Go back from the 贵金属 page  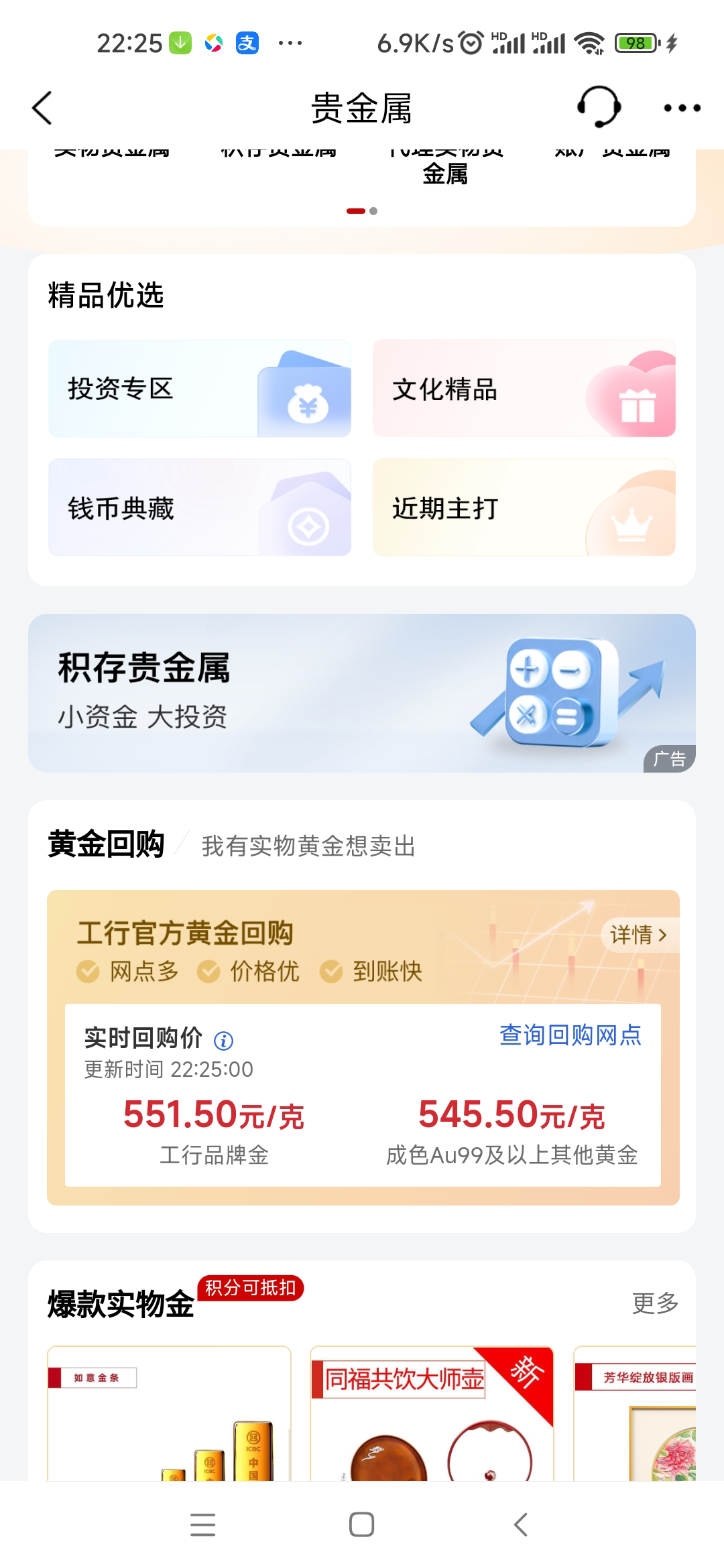click(42, 108)
